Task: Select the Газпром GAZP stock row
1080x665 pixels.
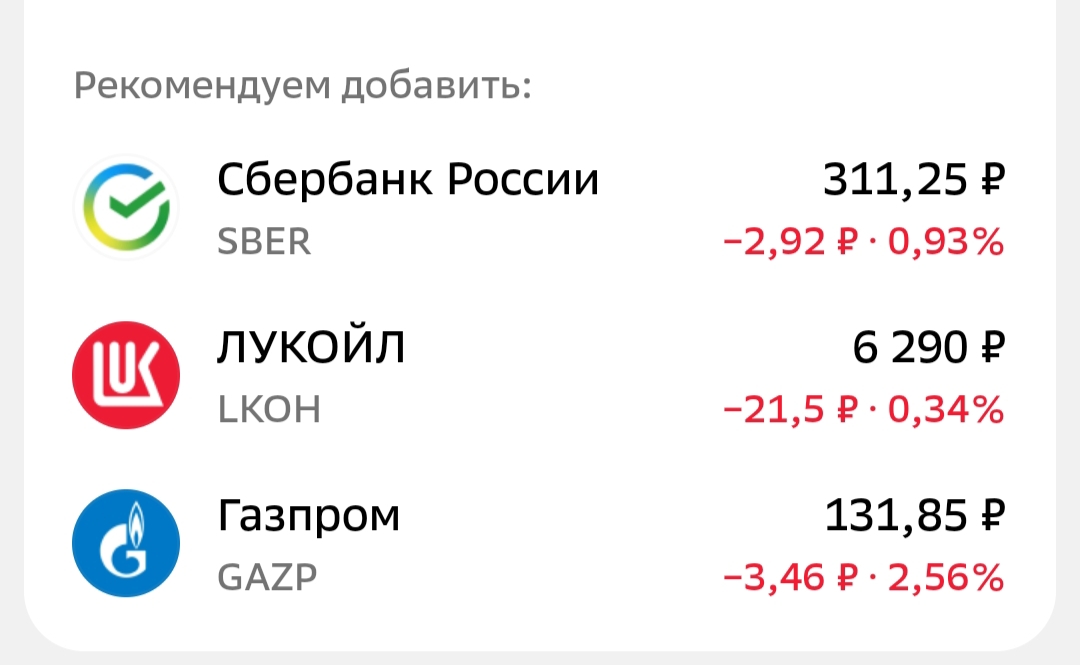Action: tap(540, 545)
